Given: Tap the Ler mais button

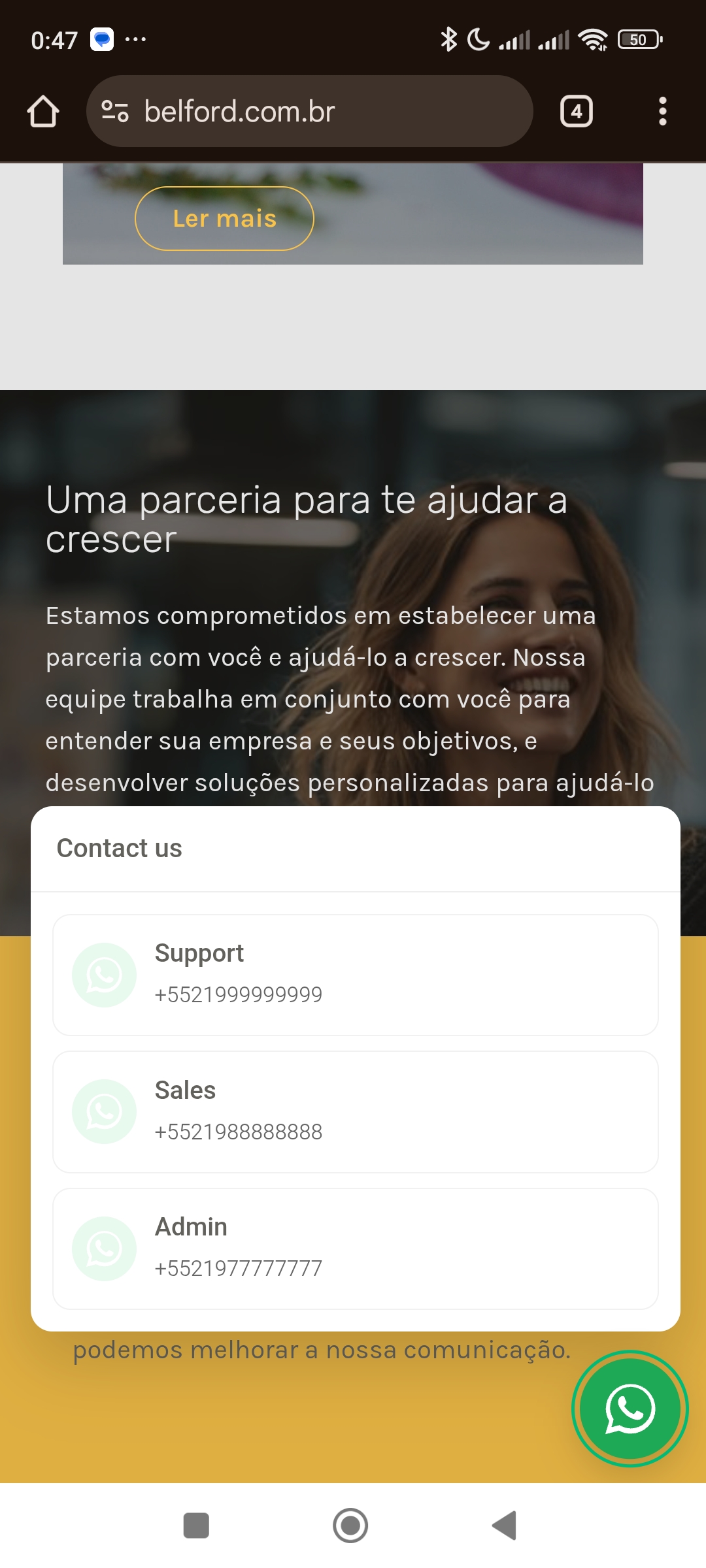Looking at the screenshot, I should (x=224, y=218).
